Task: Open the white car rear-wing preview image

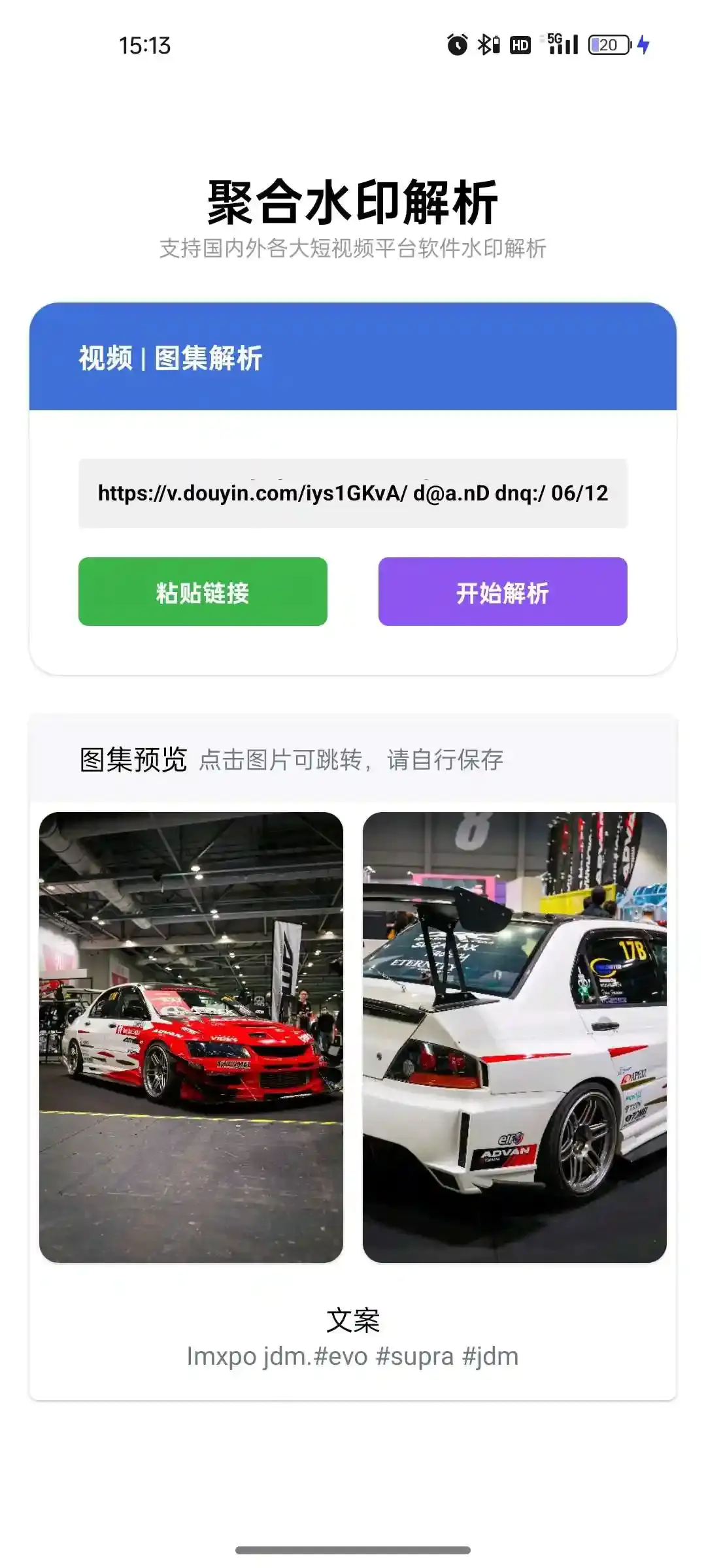Action: (514, 1037)
